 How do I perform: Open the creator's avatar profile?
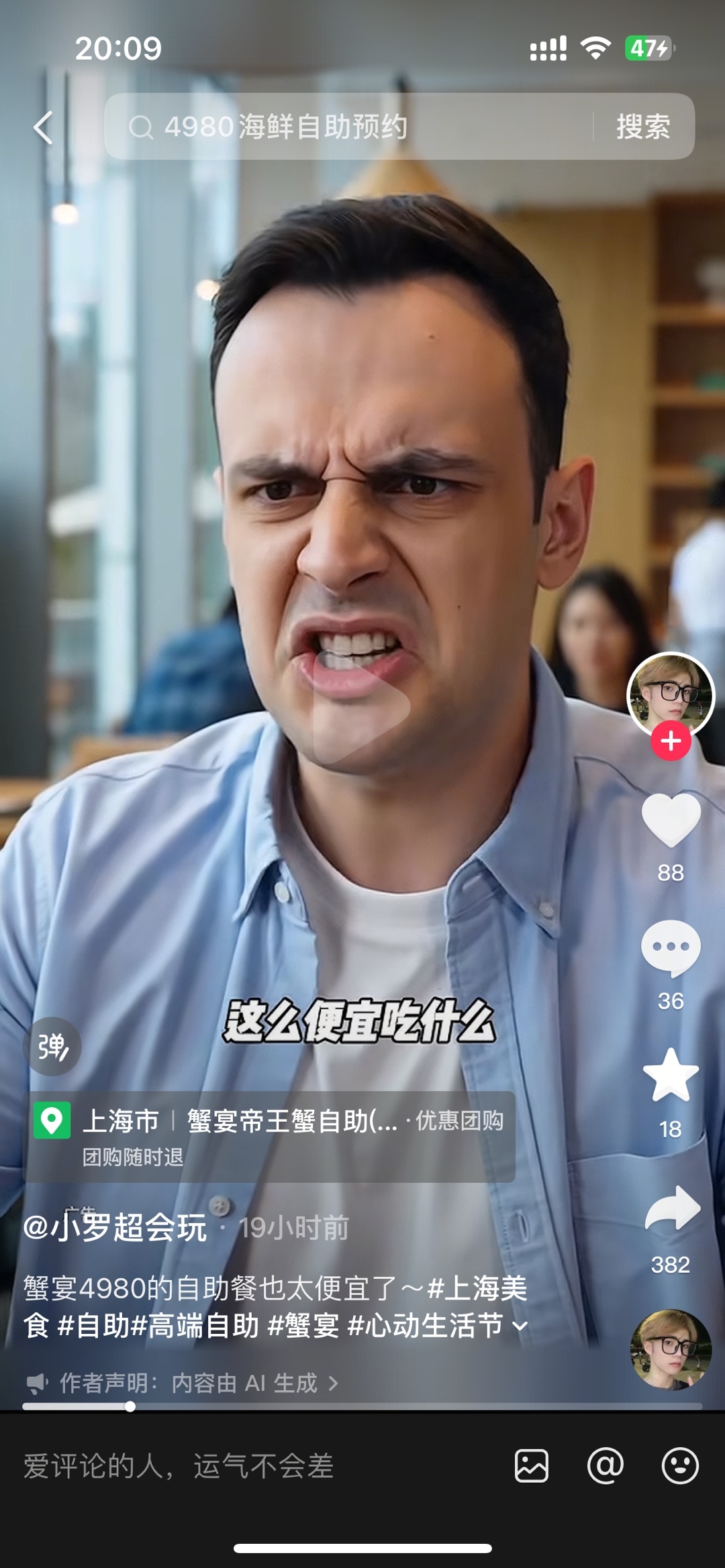point(671,696)
